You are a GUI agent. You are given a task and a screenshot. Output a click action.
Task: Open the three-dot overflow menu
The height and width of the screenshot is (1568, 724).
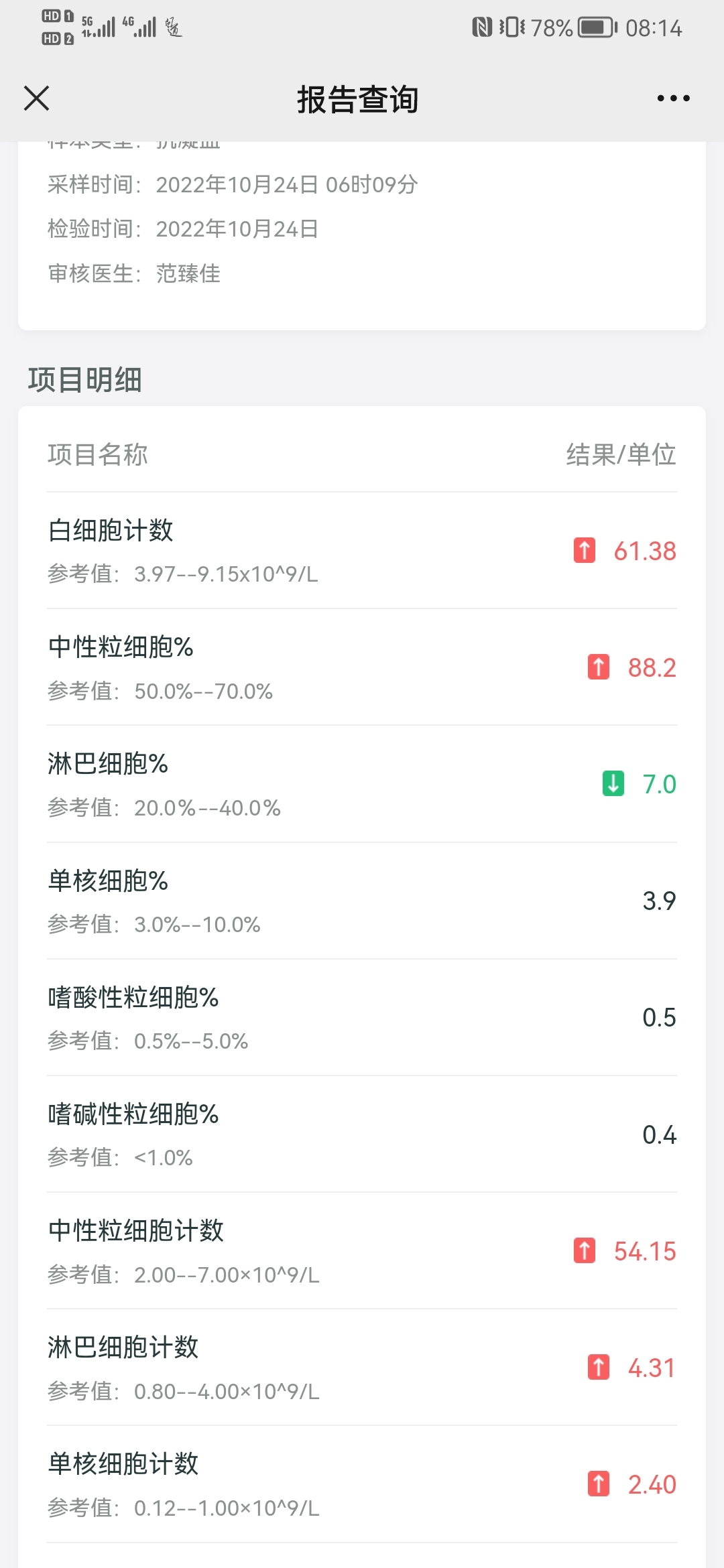point(673,99)
